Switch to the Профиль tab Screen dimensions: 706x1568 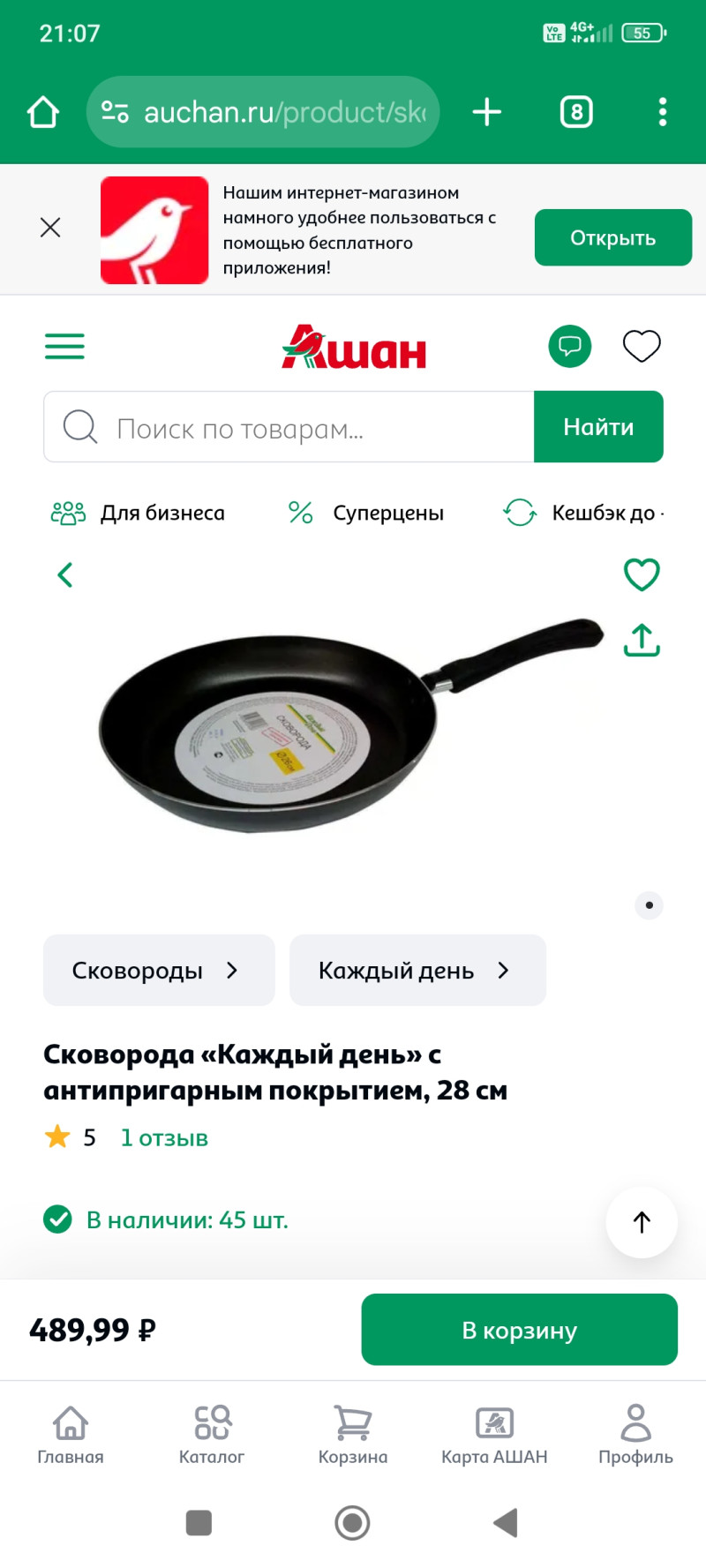tap(635, 1435)
